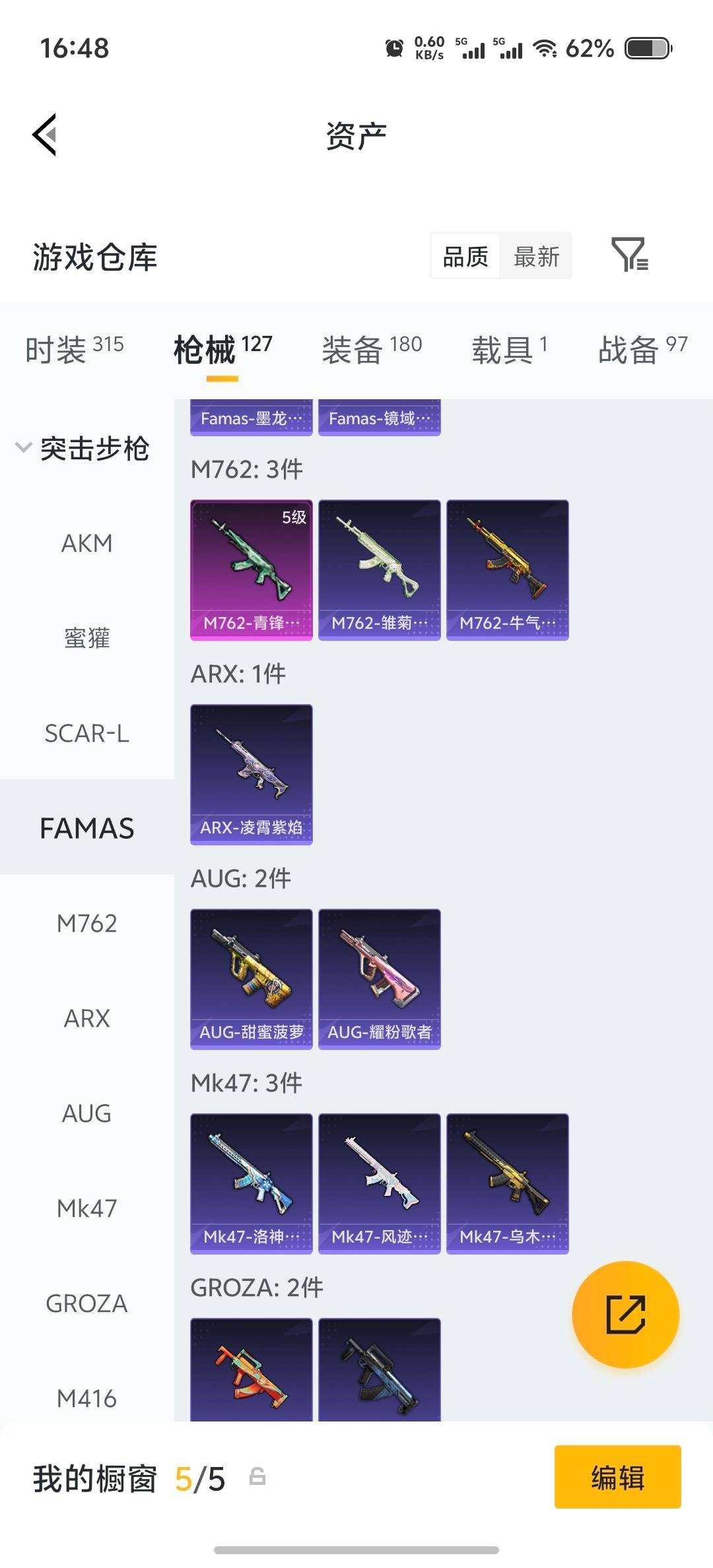Open the AUG-甜蜜菠萝 skin card

pos(251,978)
